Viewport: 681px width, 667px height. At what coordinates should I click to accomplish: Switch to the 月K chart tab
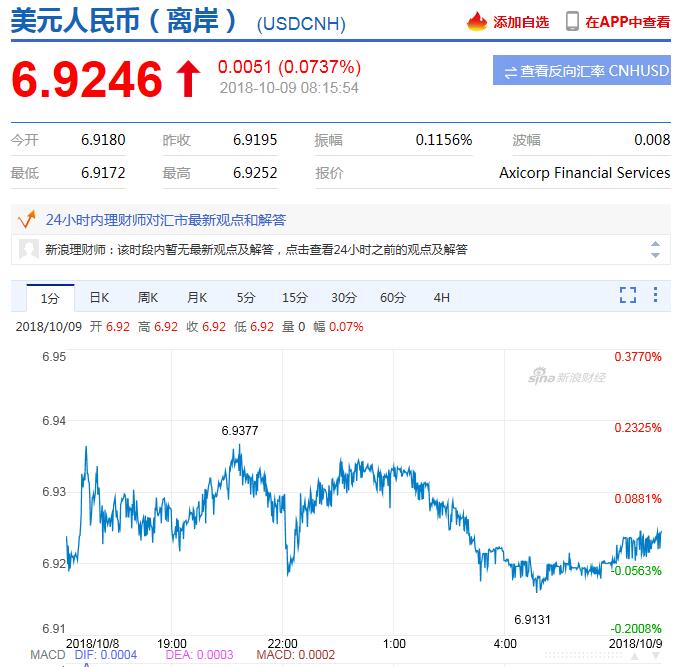click(197, 297)
